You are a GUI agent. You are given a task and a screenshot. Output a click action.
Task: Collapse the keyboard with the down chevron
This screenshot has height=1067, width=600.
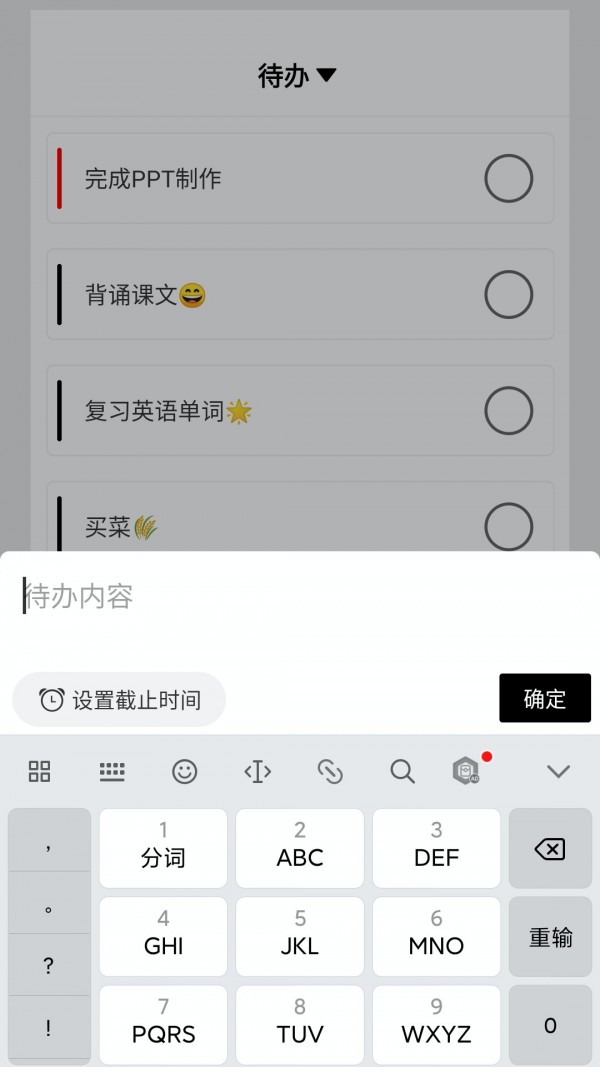[x=559, y=771]
